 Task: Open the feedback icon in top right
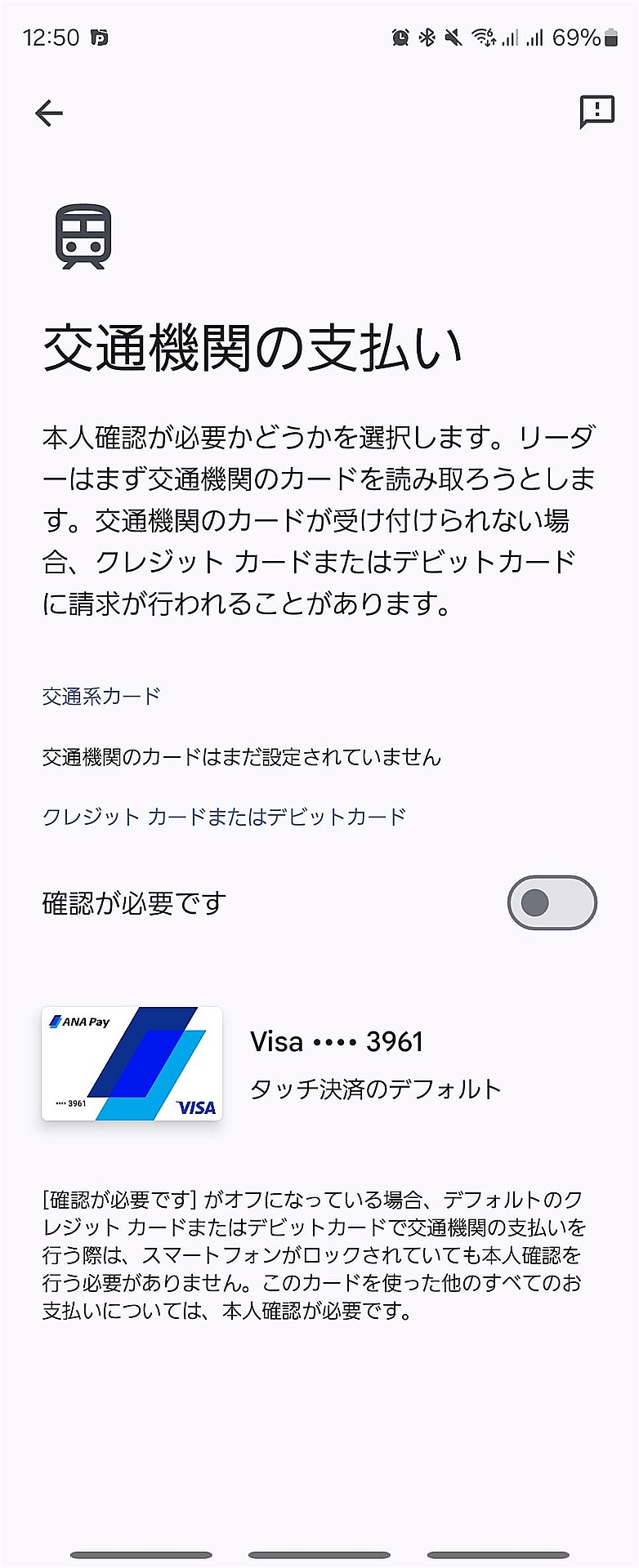(596, 112)
